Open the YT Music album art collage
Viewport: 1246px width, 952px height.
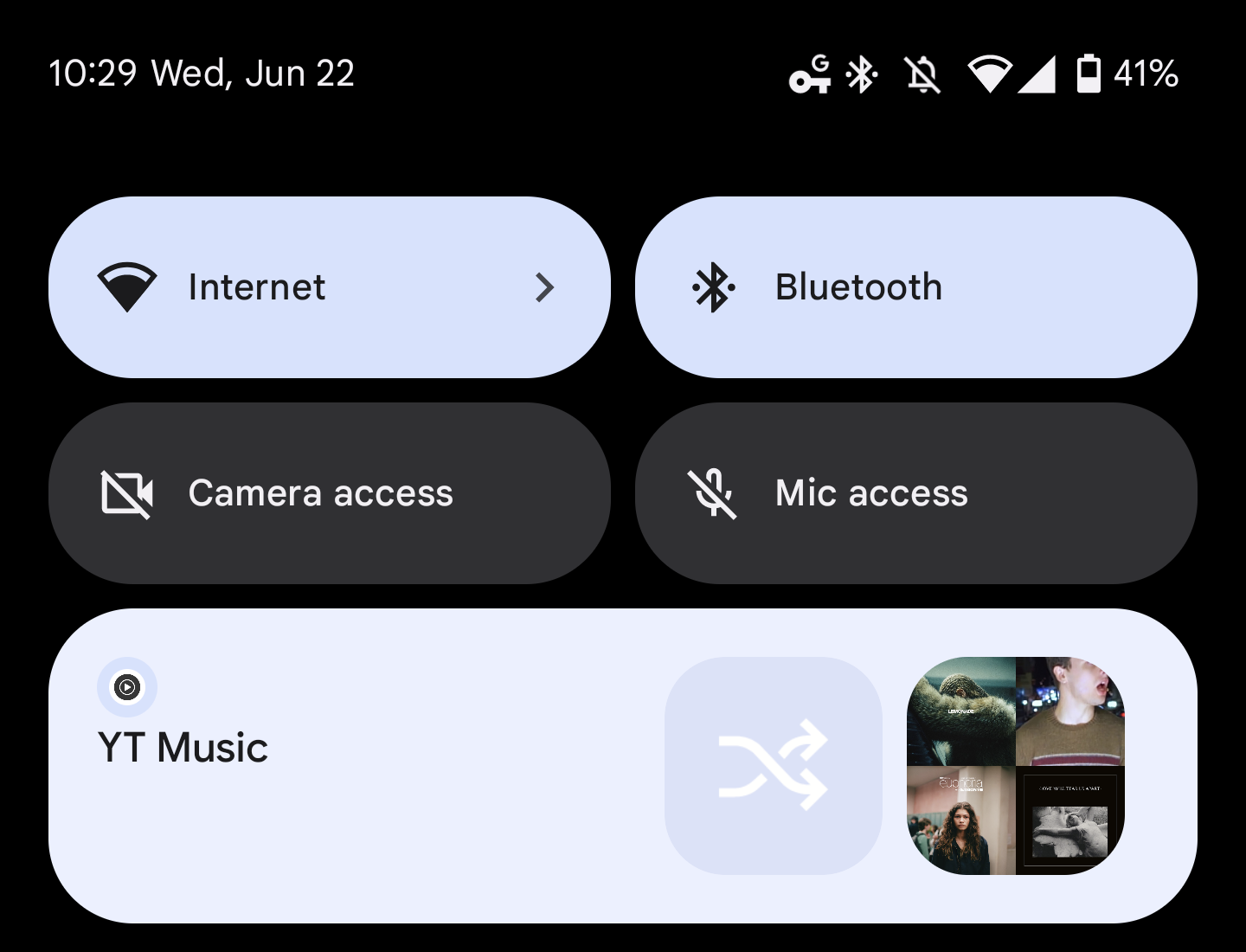pyautogui.click(x=1015, y=765)
